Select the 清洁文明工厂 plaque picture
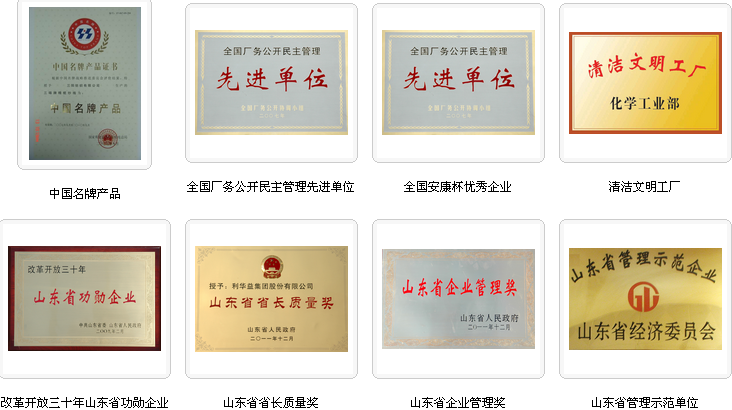 644,82
